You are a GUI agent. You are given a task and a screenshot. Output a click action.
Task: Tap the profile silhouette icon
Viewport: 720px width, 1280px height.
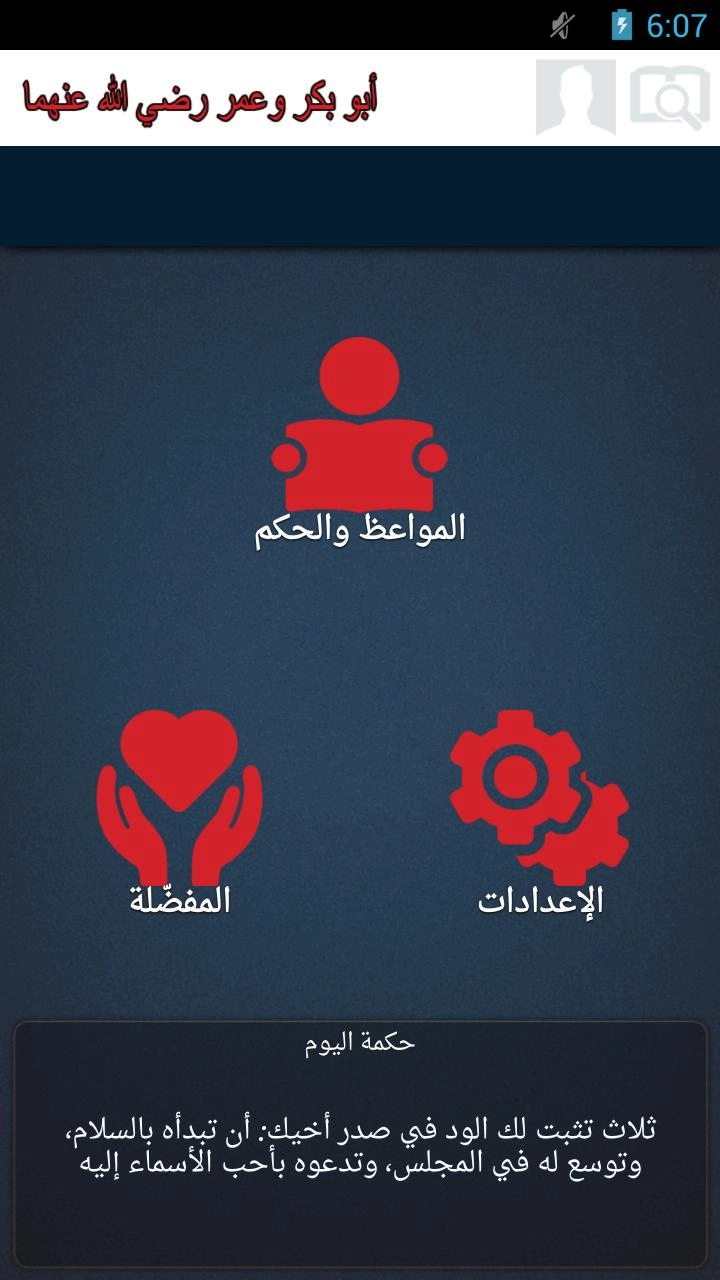[575, 97]
